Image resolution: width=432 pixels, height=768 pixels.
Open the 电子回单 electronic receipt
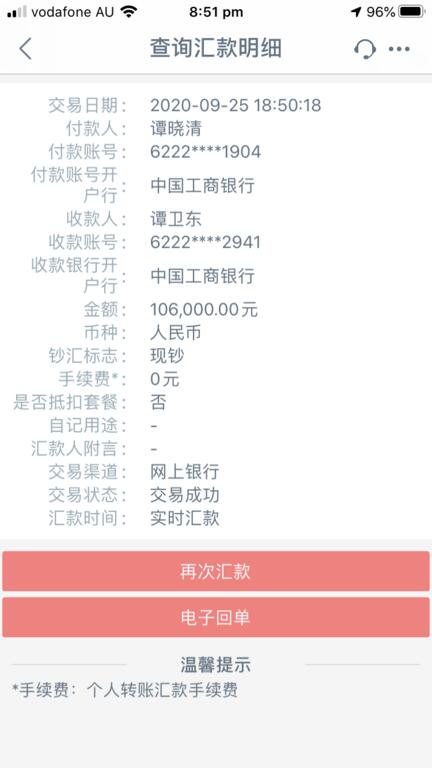click(x=216, y=617)
